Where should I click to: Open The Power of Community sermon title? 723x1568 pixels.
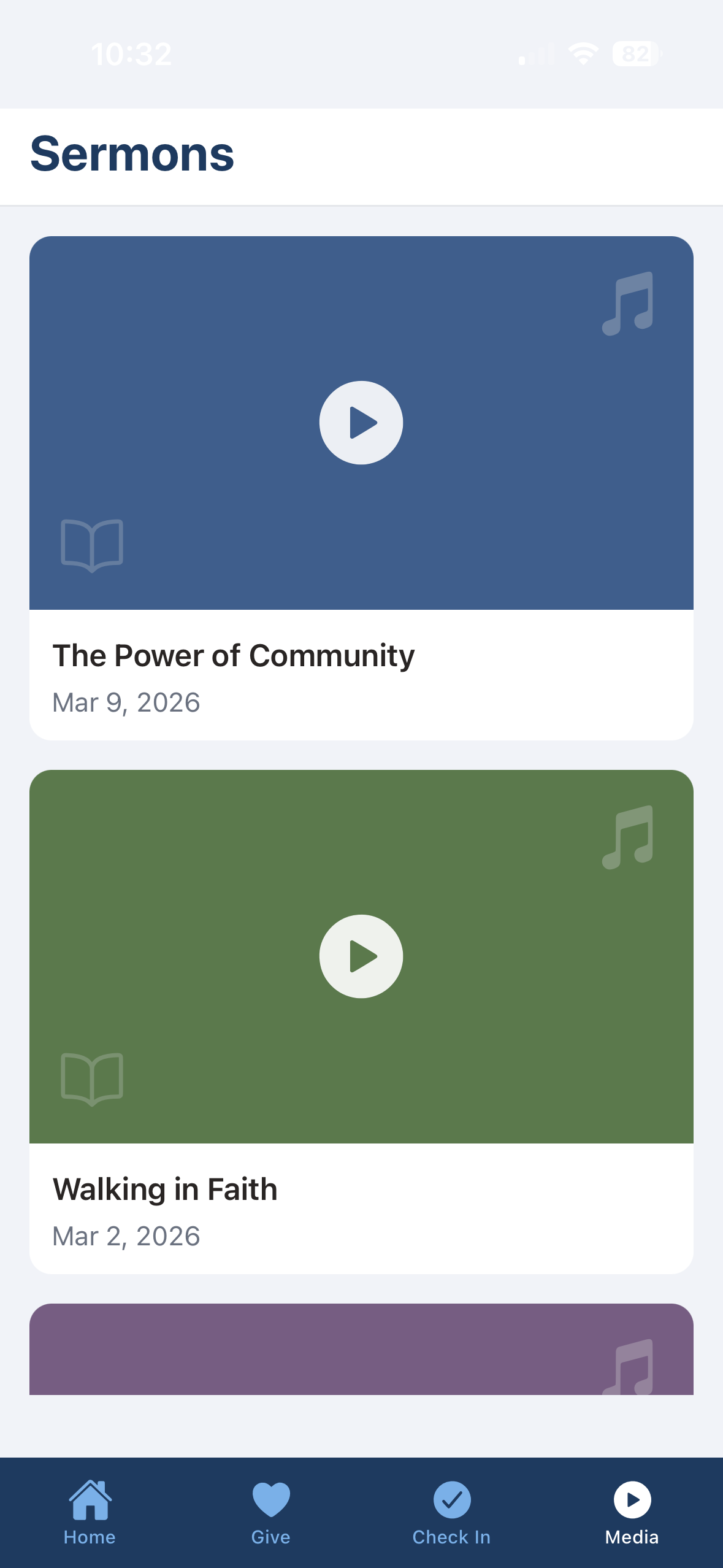point(234,655)
